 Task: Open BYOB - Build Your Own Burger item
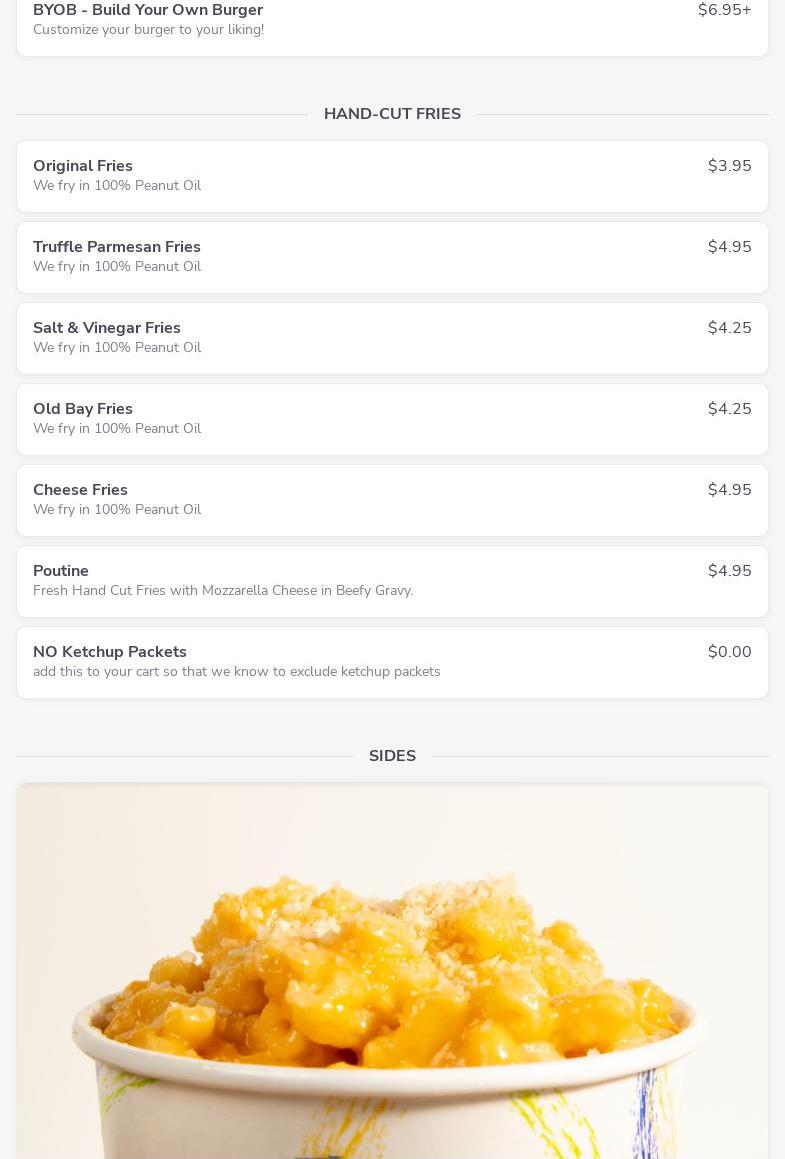click(x=392, y=20)
